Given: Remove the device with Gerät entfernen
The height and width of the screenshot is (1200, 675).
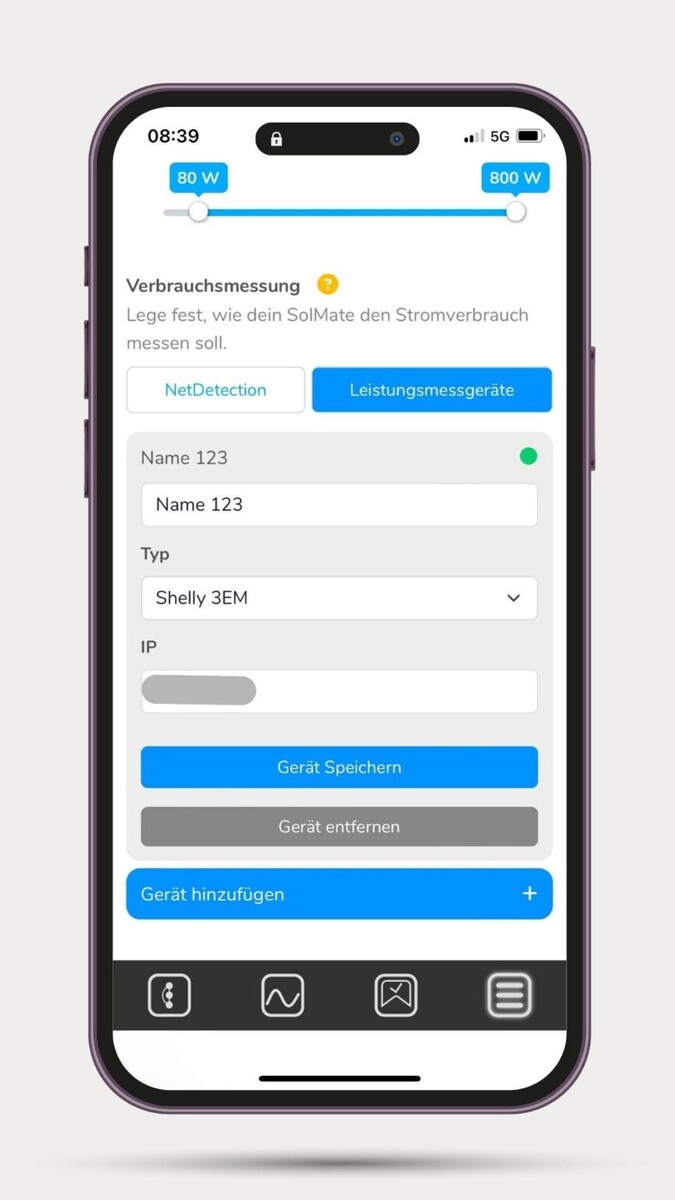Looking at the screenshot, I should click(339, 827).
